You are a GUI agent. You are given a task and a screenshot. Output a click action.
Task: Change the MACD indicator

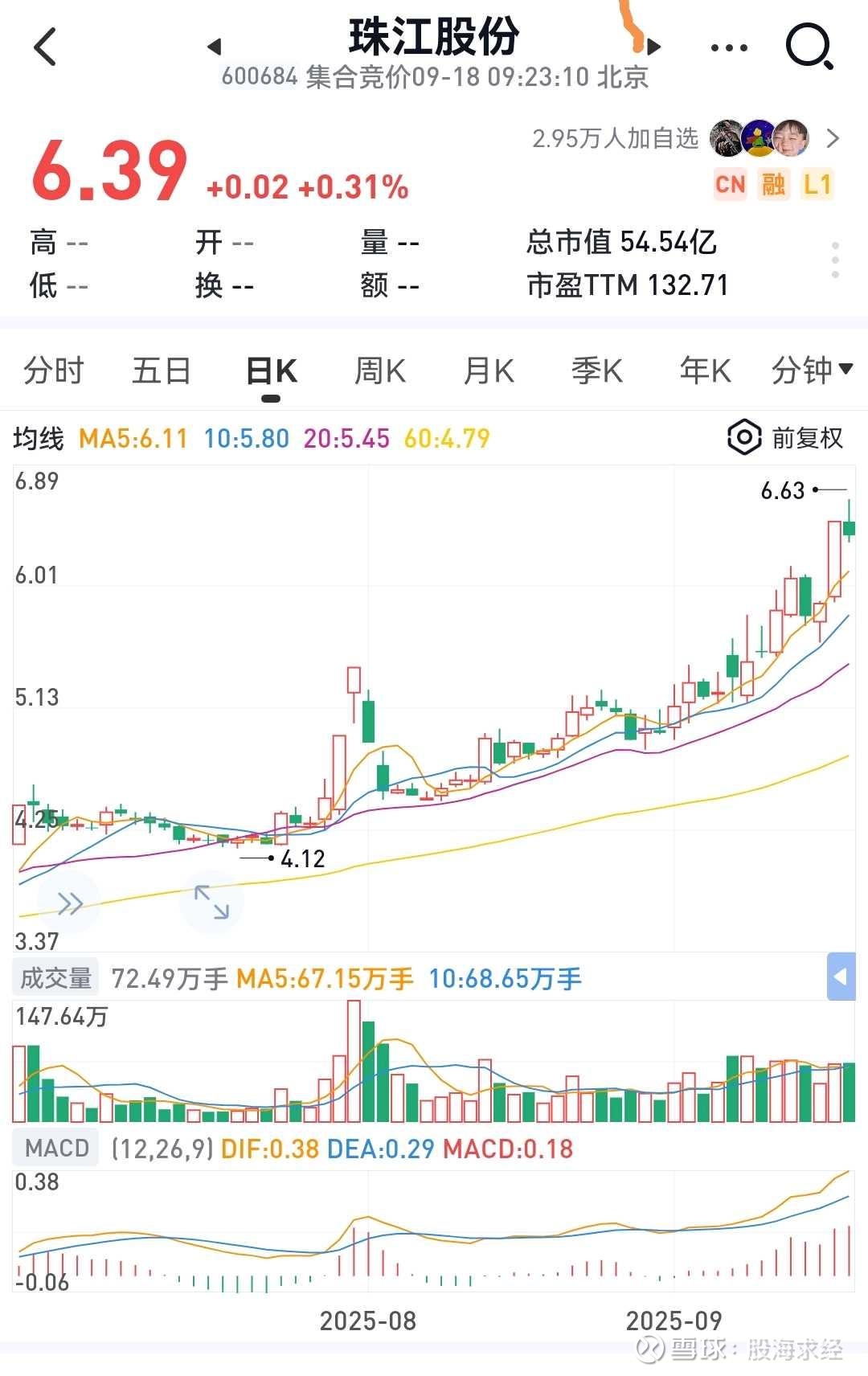point(56,1148)
